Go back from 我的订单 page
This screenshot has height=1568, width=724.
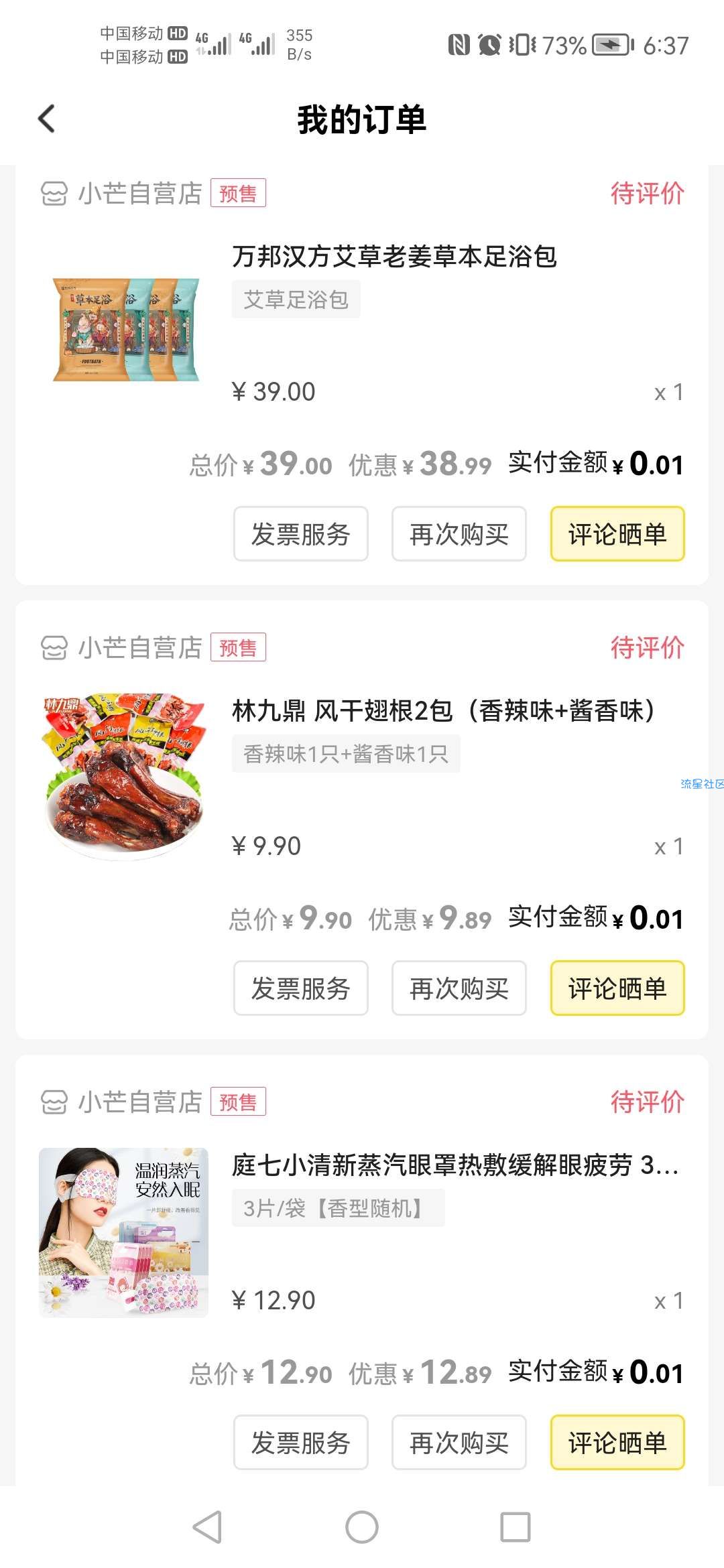tap(46, 119)
